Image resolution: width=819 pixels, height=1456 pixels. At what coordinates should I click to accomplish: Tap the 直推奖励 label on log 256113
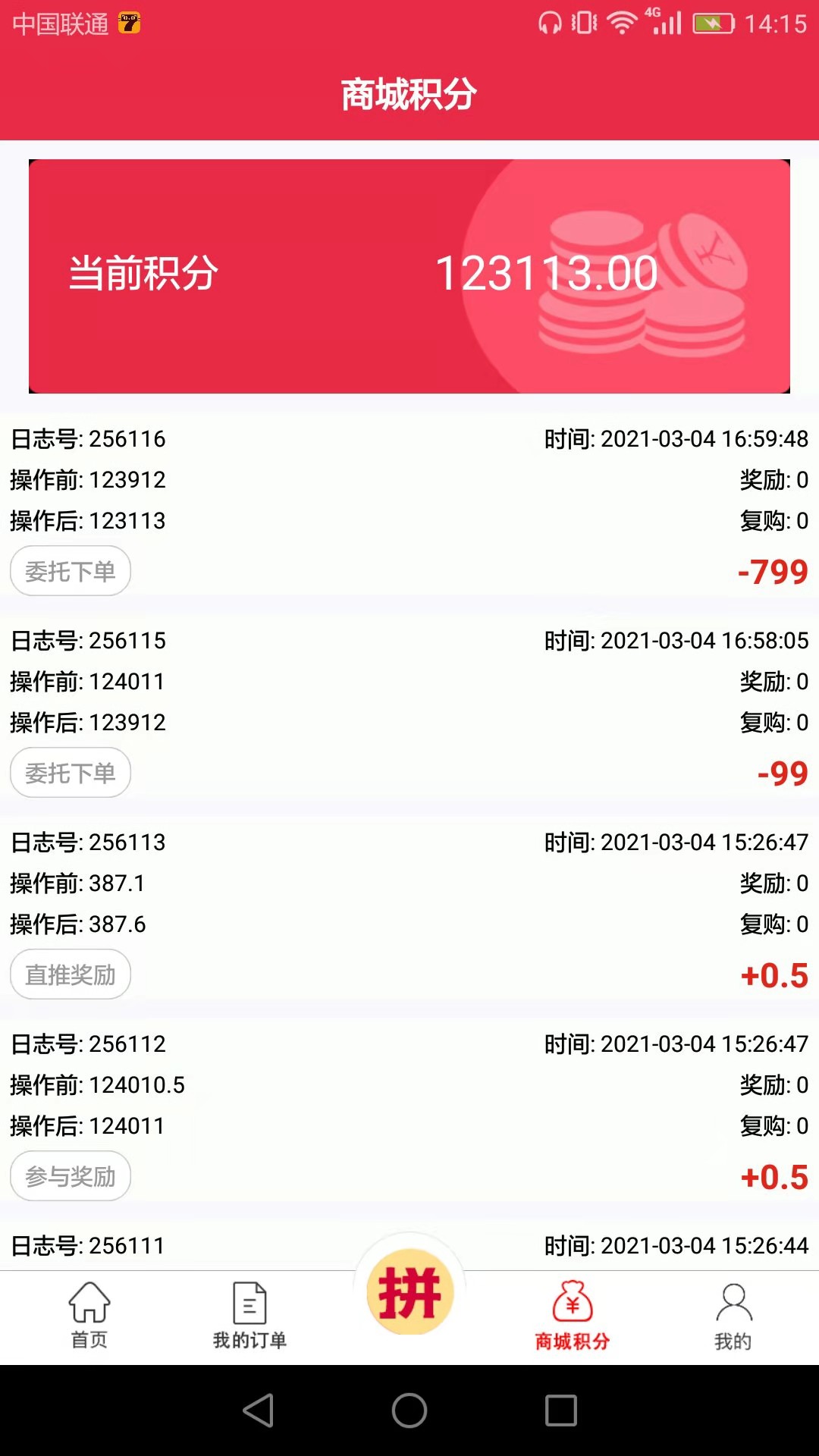click(70, 974)
